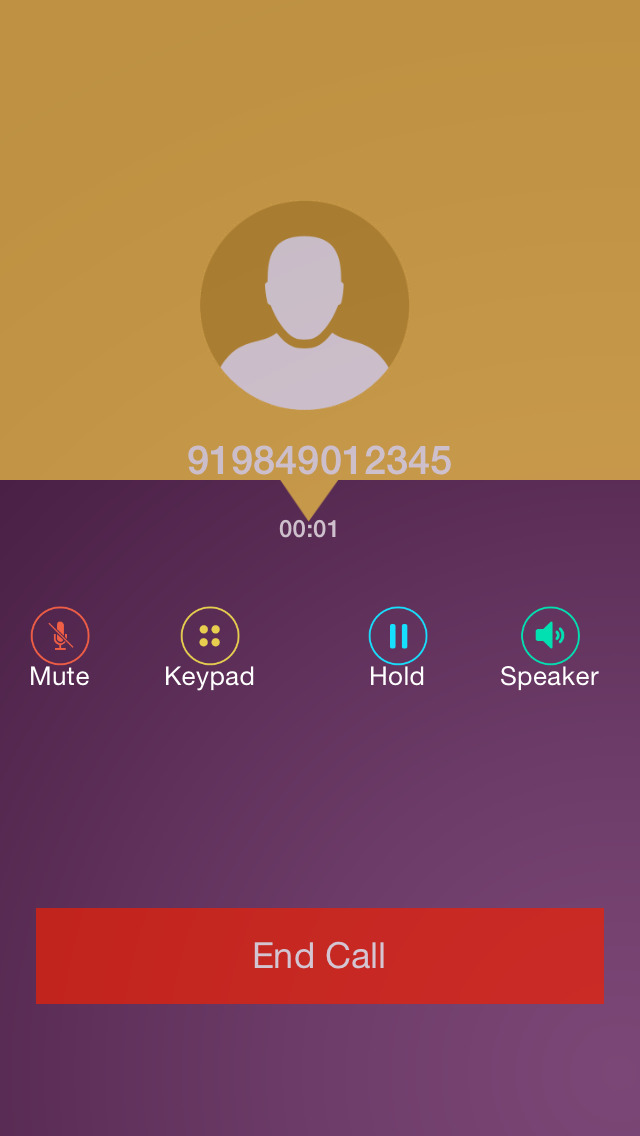The width and height of the screenshot is (640, 1136).
Task: Mute the microphone
Action: point(60,635)
